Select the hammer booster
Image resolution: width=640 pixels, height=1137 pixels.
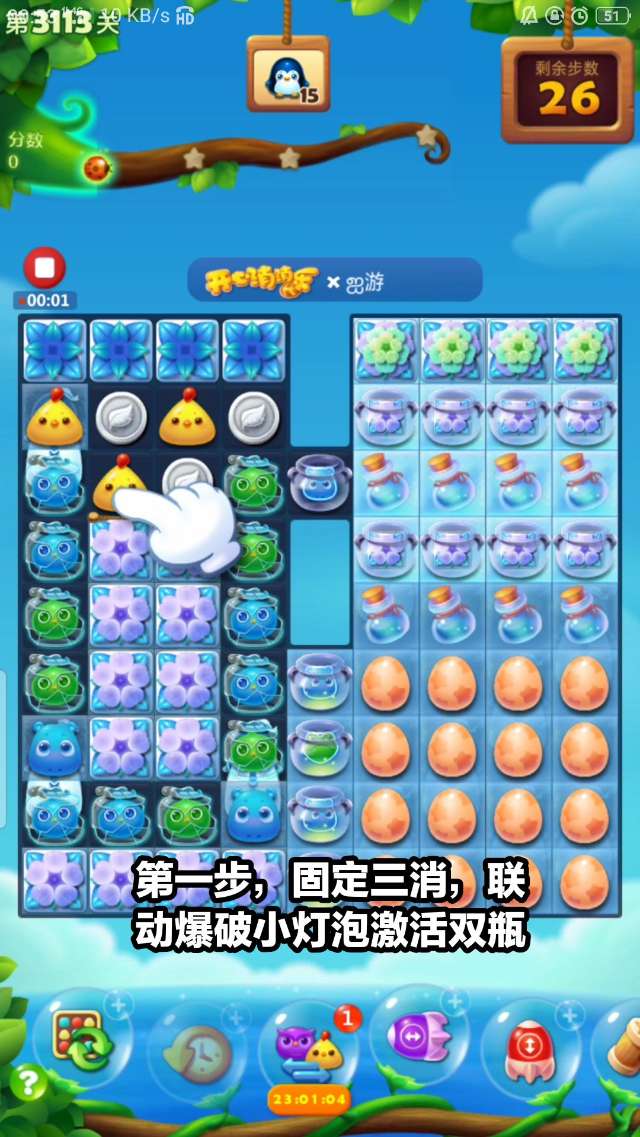(627, 1045)
